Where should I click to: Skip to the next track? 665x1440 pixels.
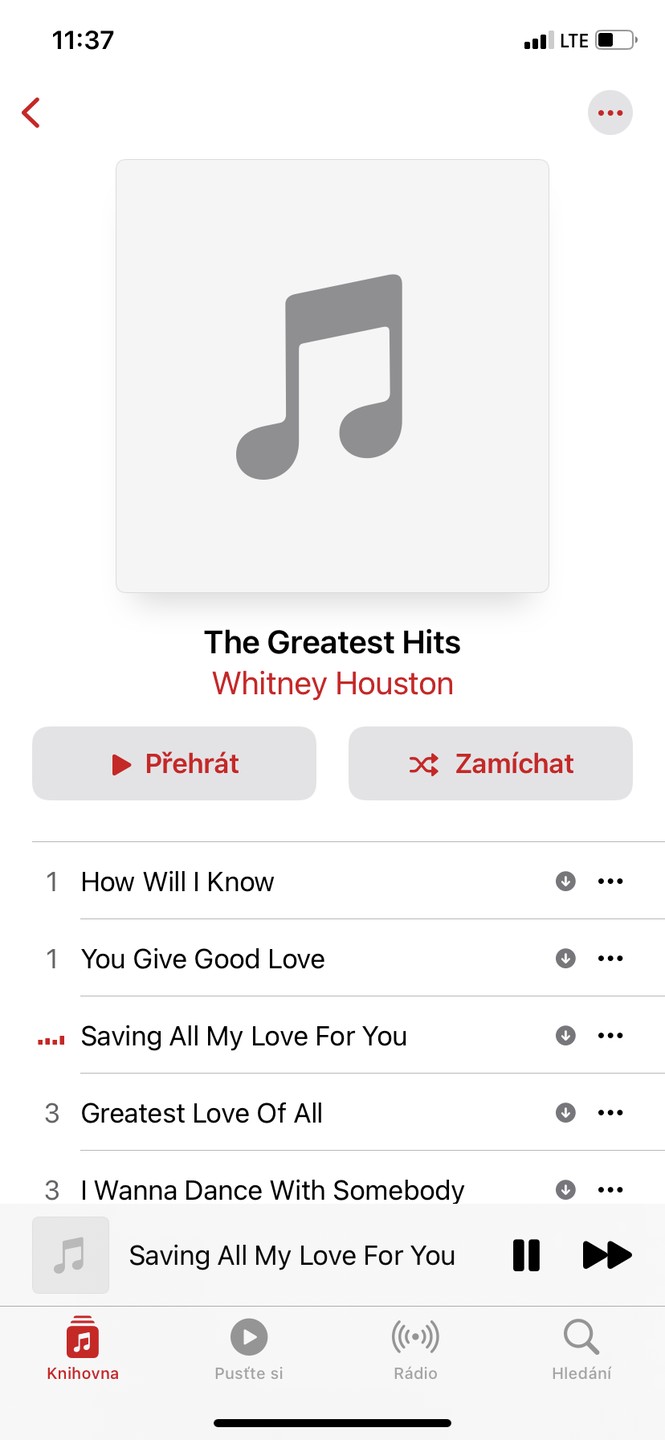606,1255
